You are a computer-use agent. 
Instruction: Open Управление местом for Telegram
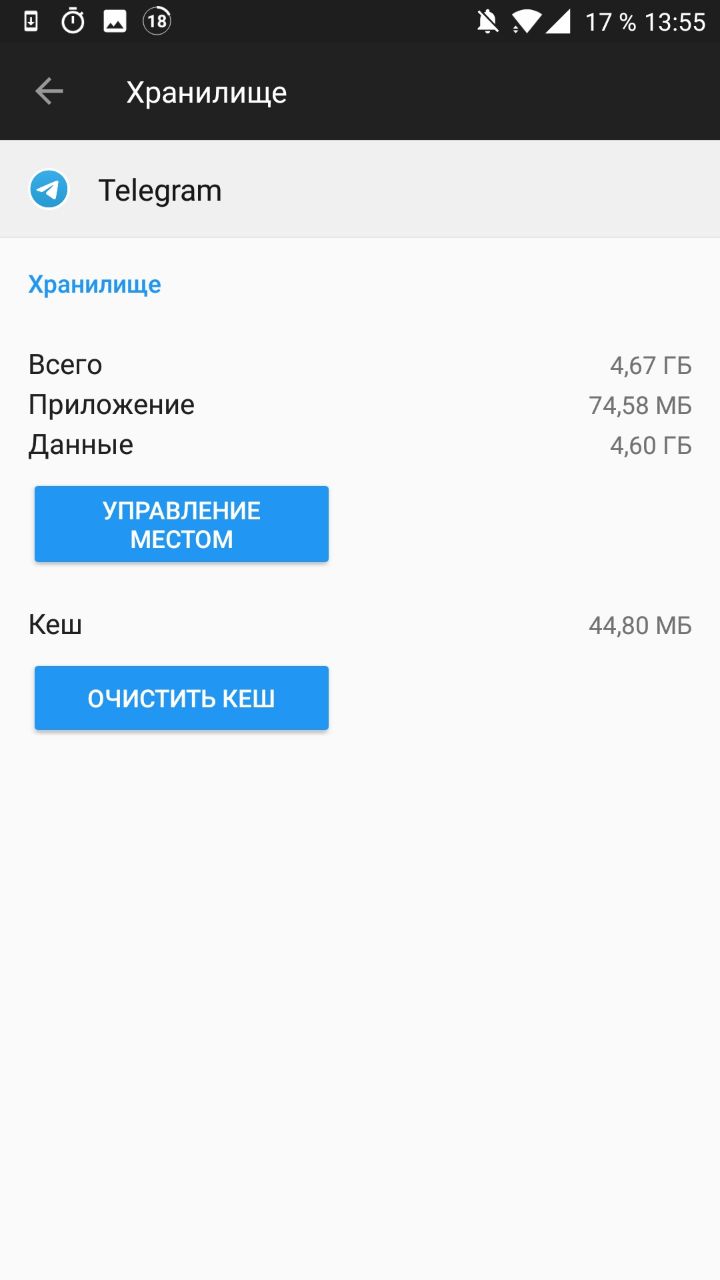[181, 525]
